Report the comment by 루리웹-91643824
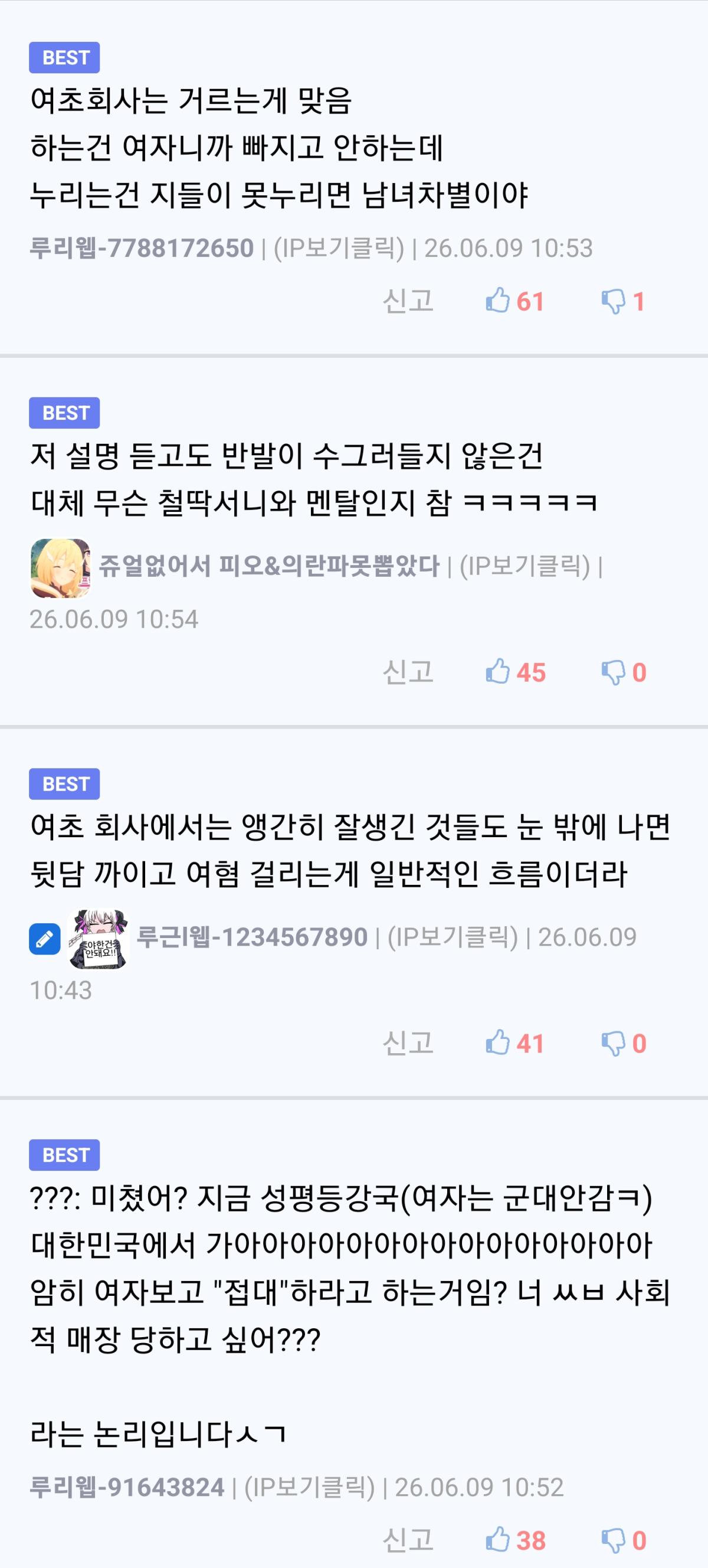The height and width of the screenshot is (1568, 708). click(408, 1540)
